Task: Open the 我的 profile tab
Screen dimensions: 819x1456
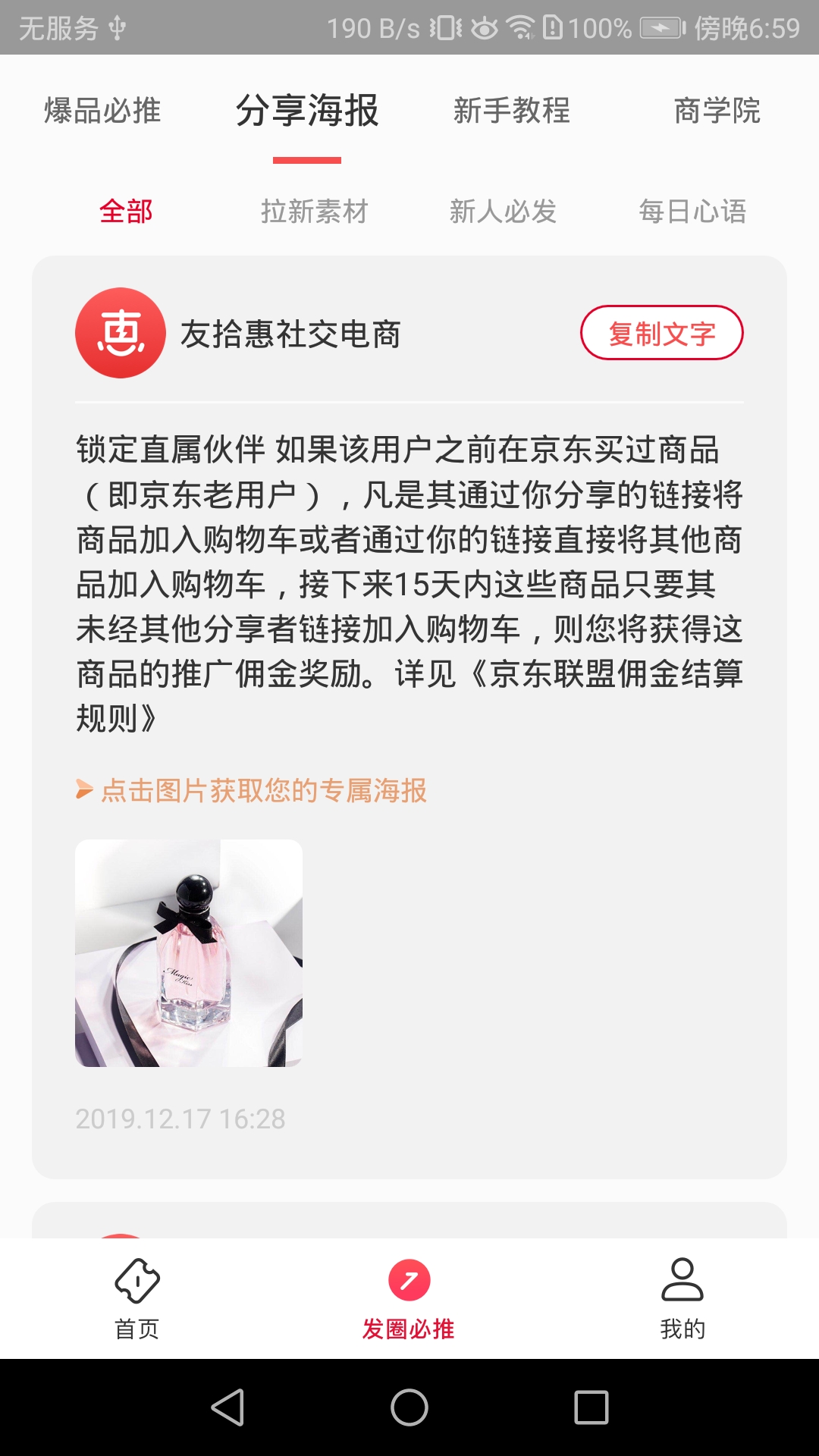Action: point(682,1298)
